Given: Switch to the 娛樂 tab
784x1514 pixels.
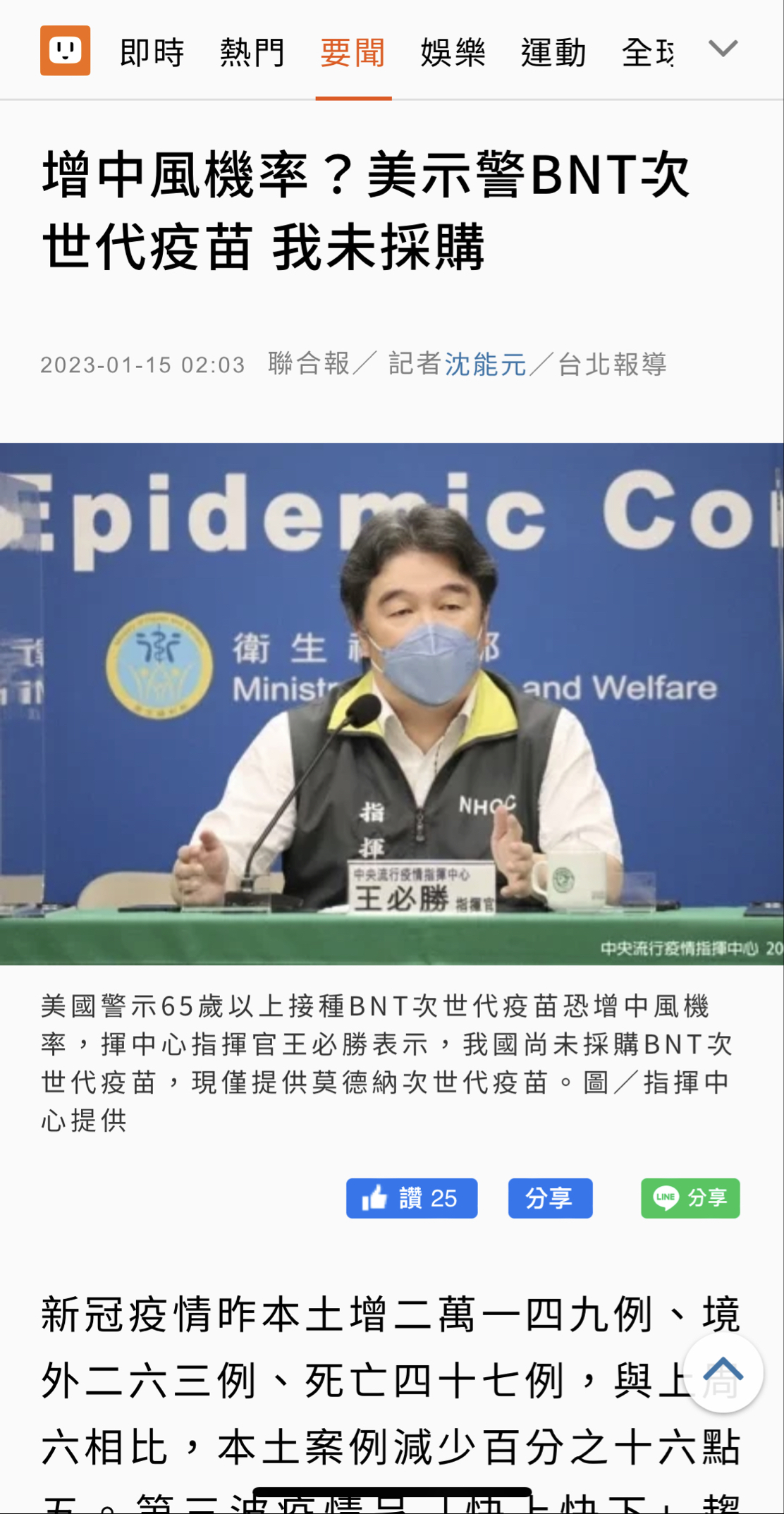Looking at the screenshot, I should pyautogui.click(x=453, y=53).
